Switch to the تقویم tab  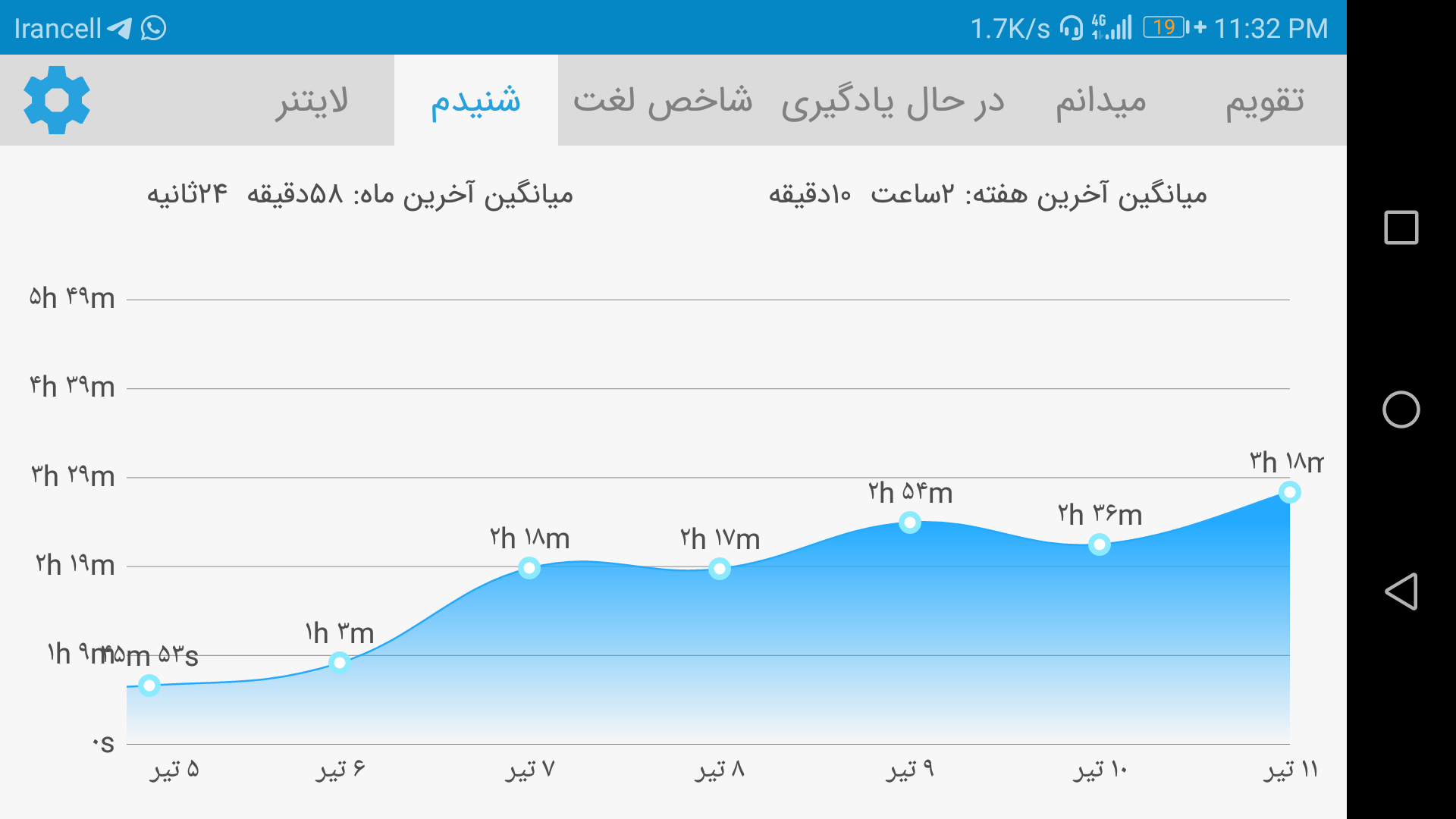pos(1265,100)
